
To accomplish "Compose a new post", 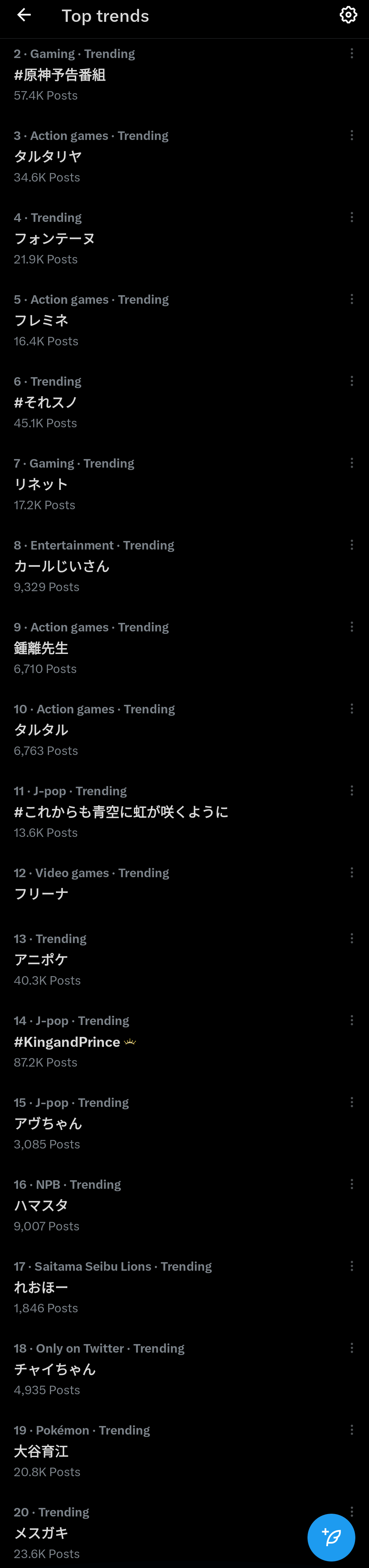I will [x=331, y=1536].
